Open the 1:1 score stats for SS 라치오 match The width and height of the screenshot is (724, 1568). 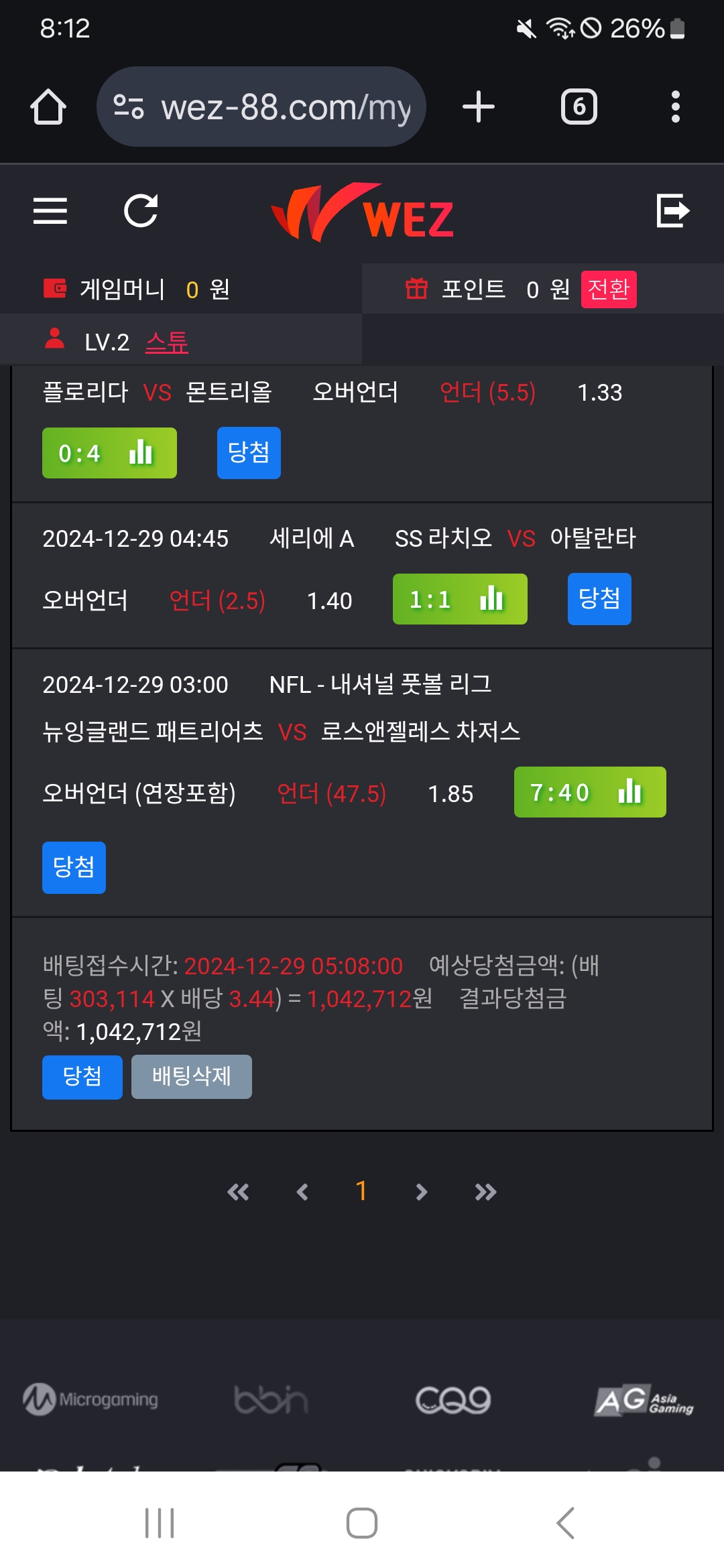click(460, 599)
